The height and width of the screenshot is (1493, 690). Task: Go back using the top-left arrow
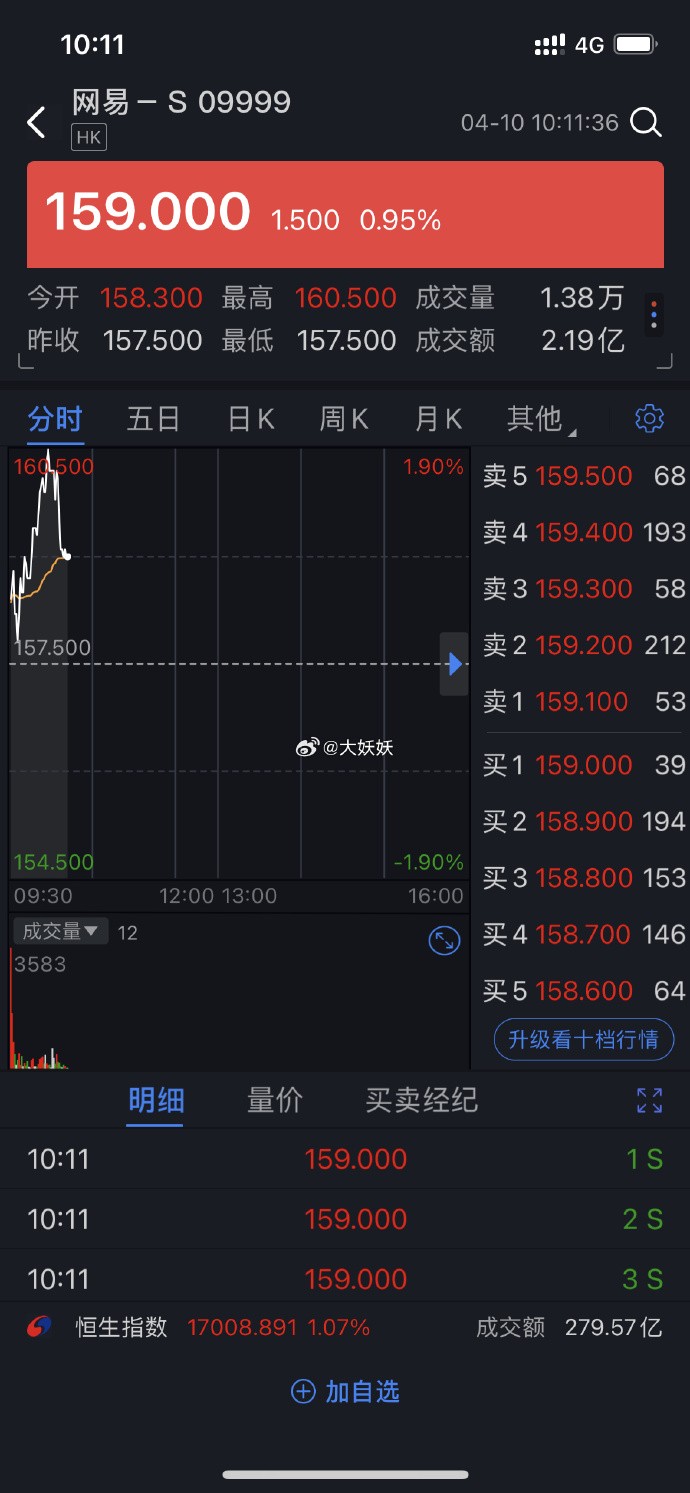point(36,123)
